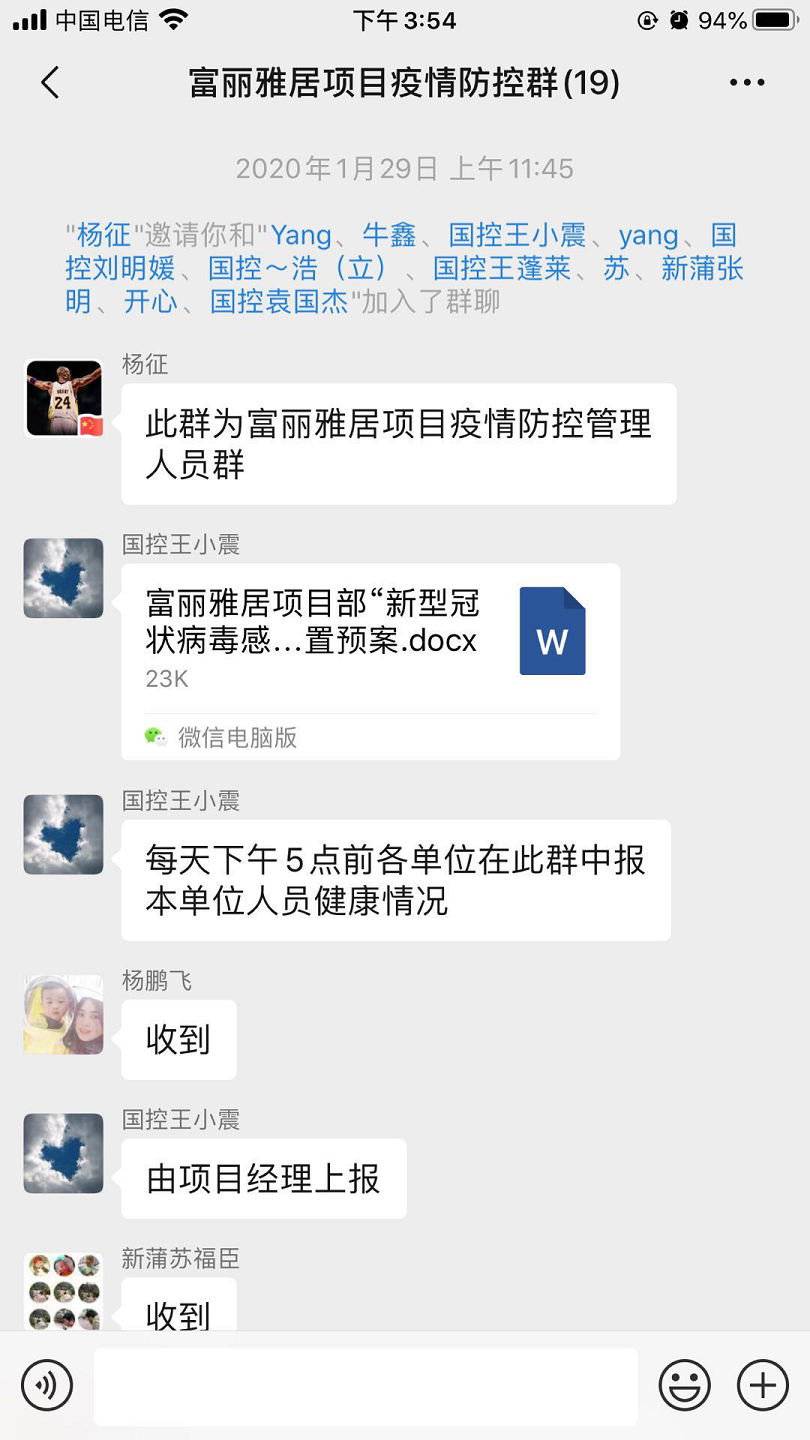Open 国控袁国杰 link in the invite notice
The width and height of the screenshot is (810, 1440).
point(279,302)
